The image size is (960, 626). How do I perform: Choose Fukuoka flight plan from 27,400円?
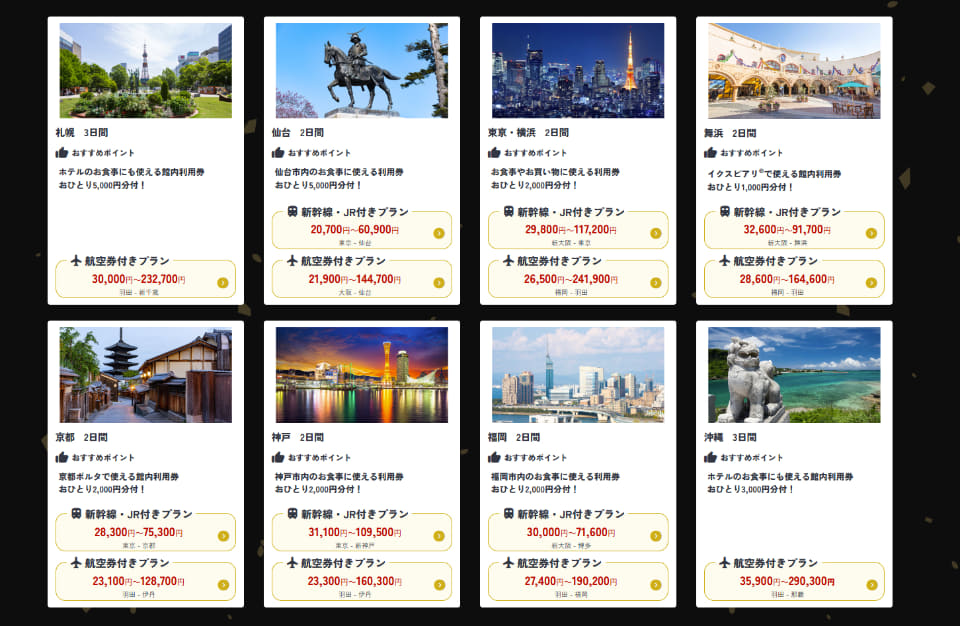577,582
